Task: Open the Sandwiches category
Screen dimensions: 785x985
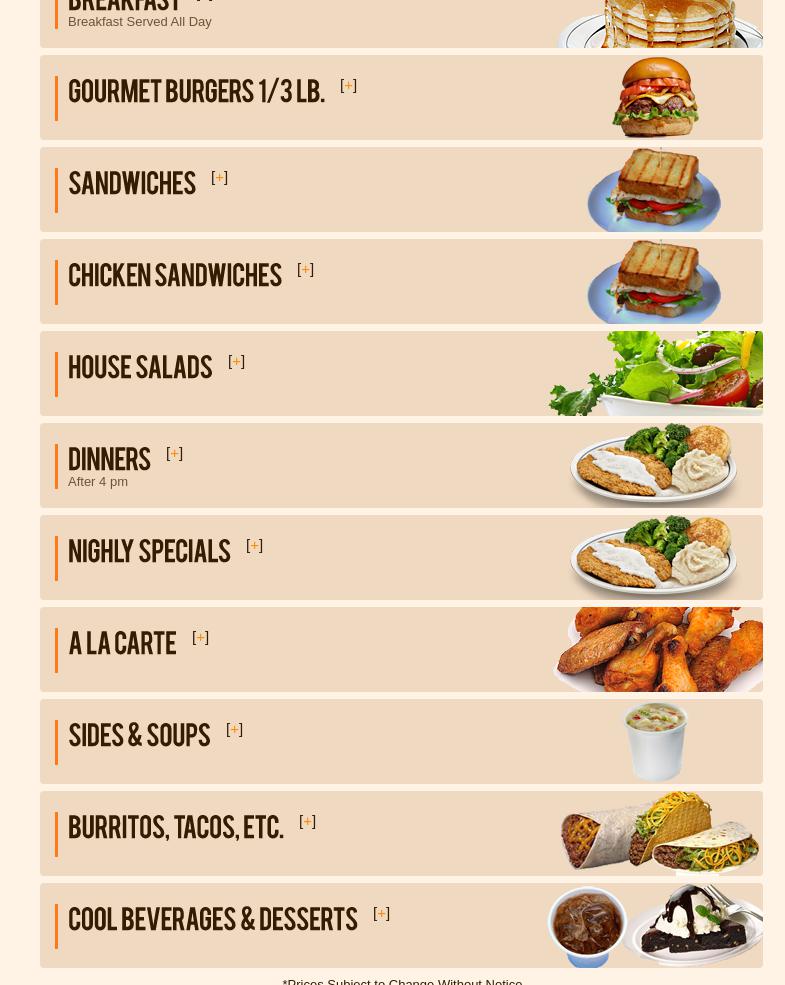Action: [x=219, y=178]
